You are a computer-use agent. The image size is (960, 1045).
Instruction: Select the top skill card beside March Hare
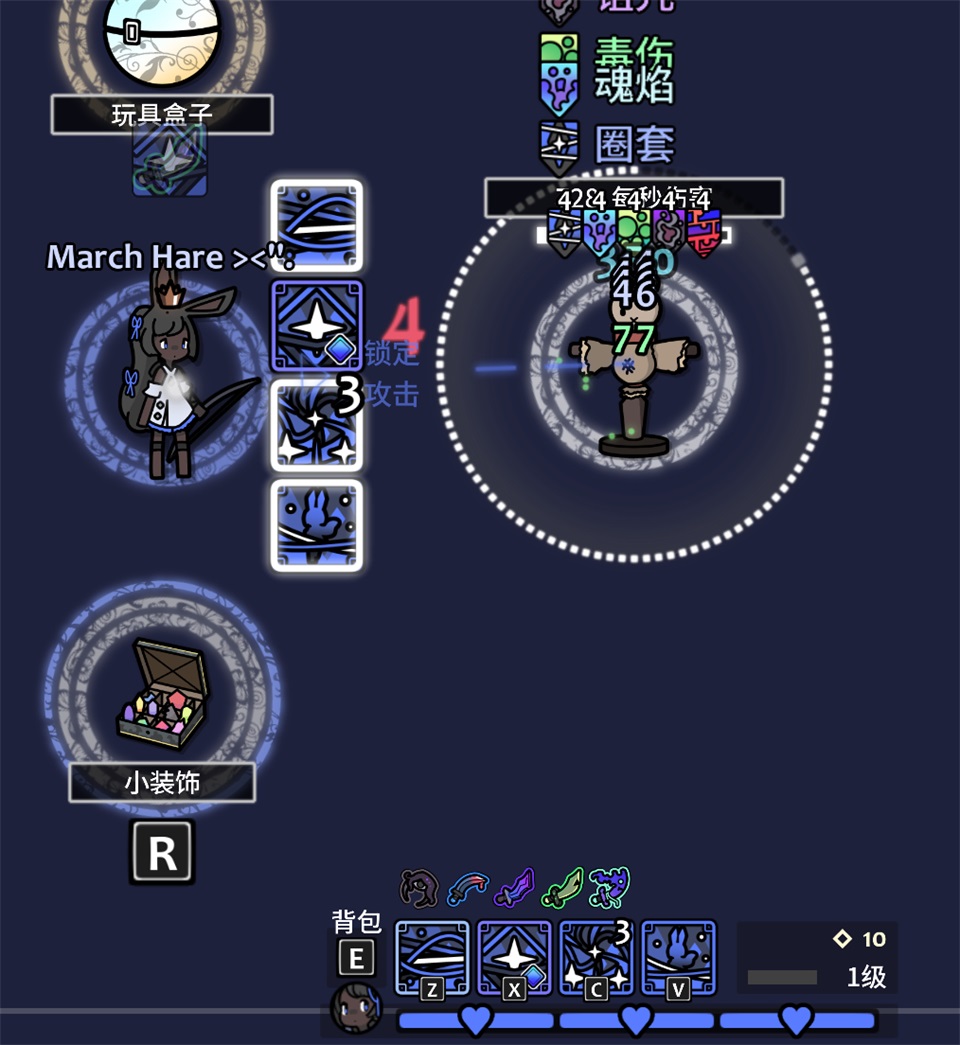pyautogui.click(x=316, y=225)
